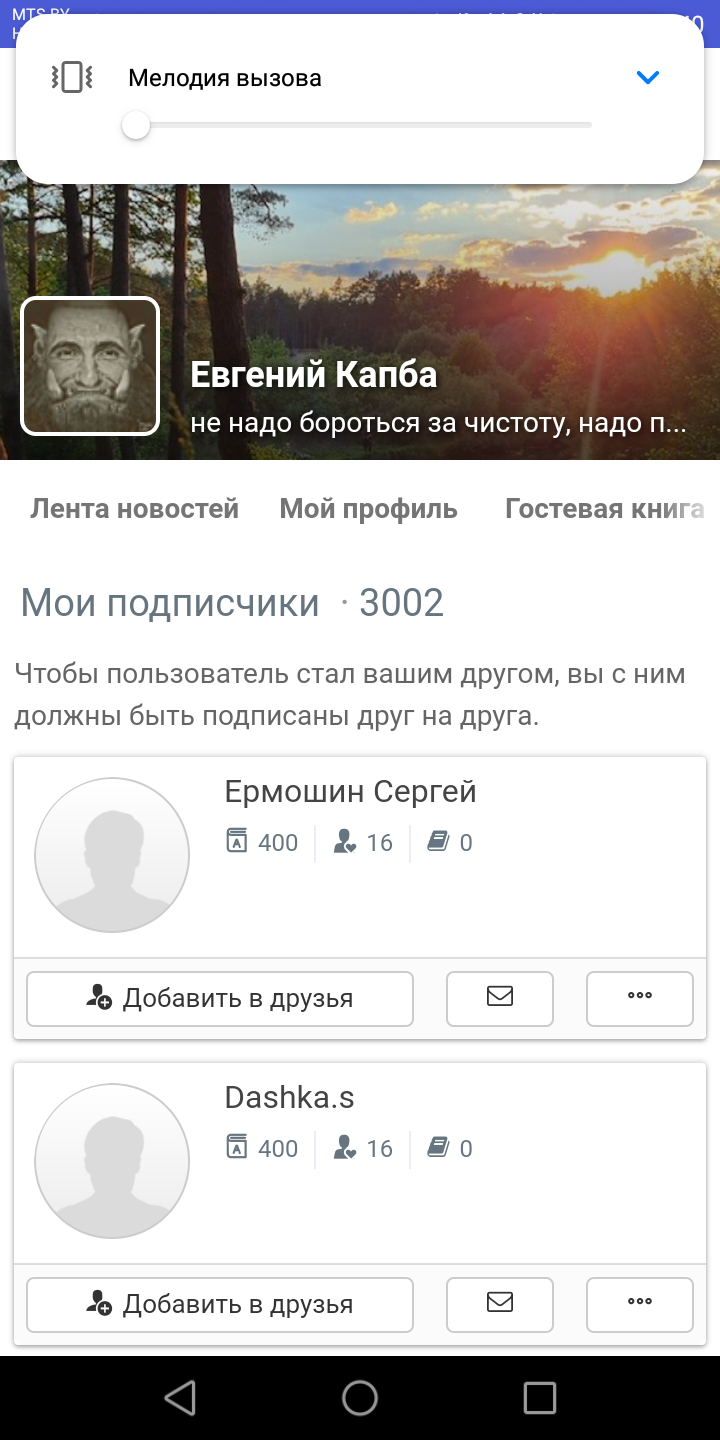720x1440 pixels.
Task: Send a message to Ермошин Сергей
Action: pyautogui.click(x=499, y=998)
